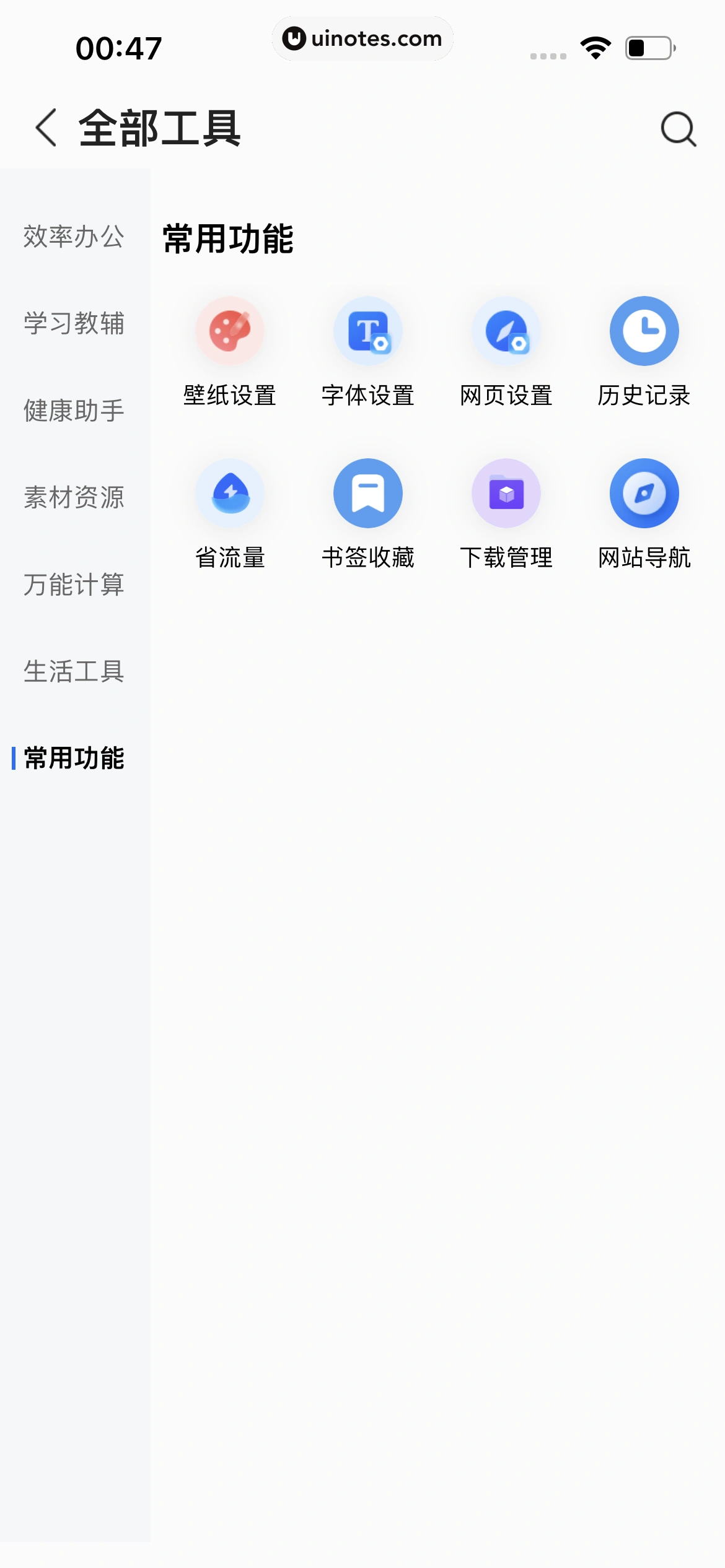Select the 生活工具 category

[x=74, y=671]
